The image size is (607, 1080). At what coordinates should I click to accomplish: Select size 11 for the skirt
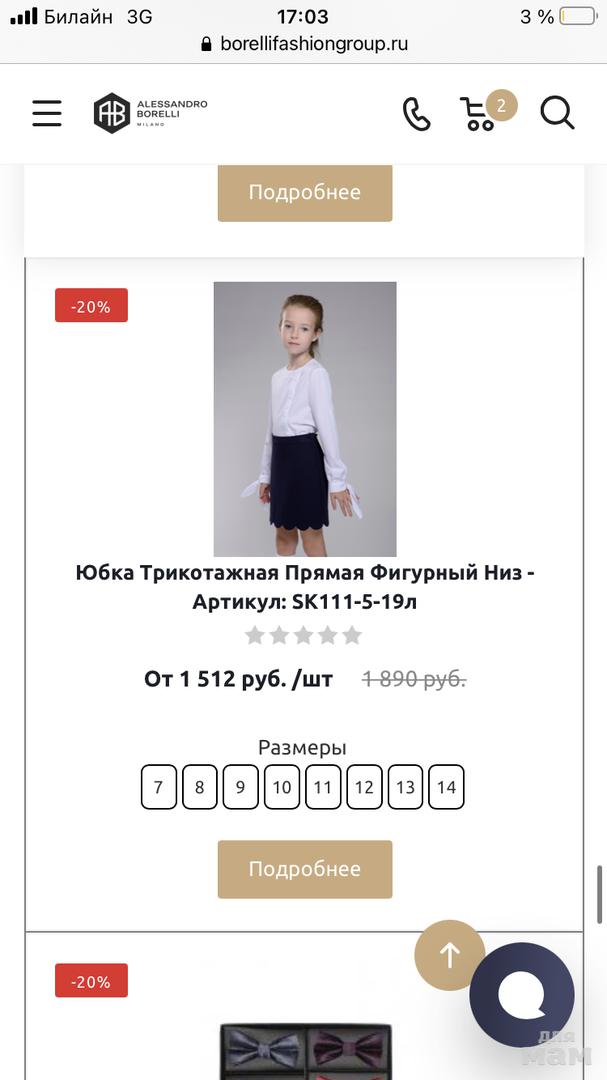(323, 787)
